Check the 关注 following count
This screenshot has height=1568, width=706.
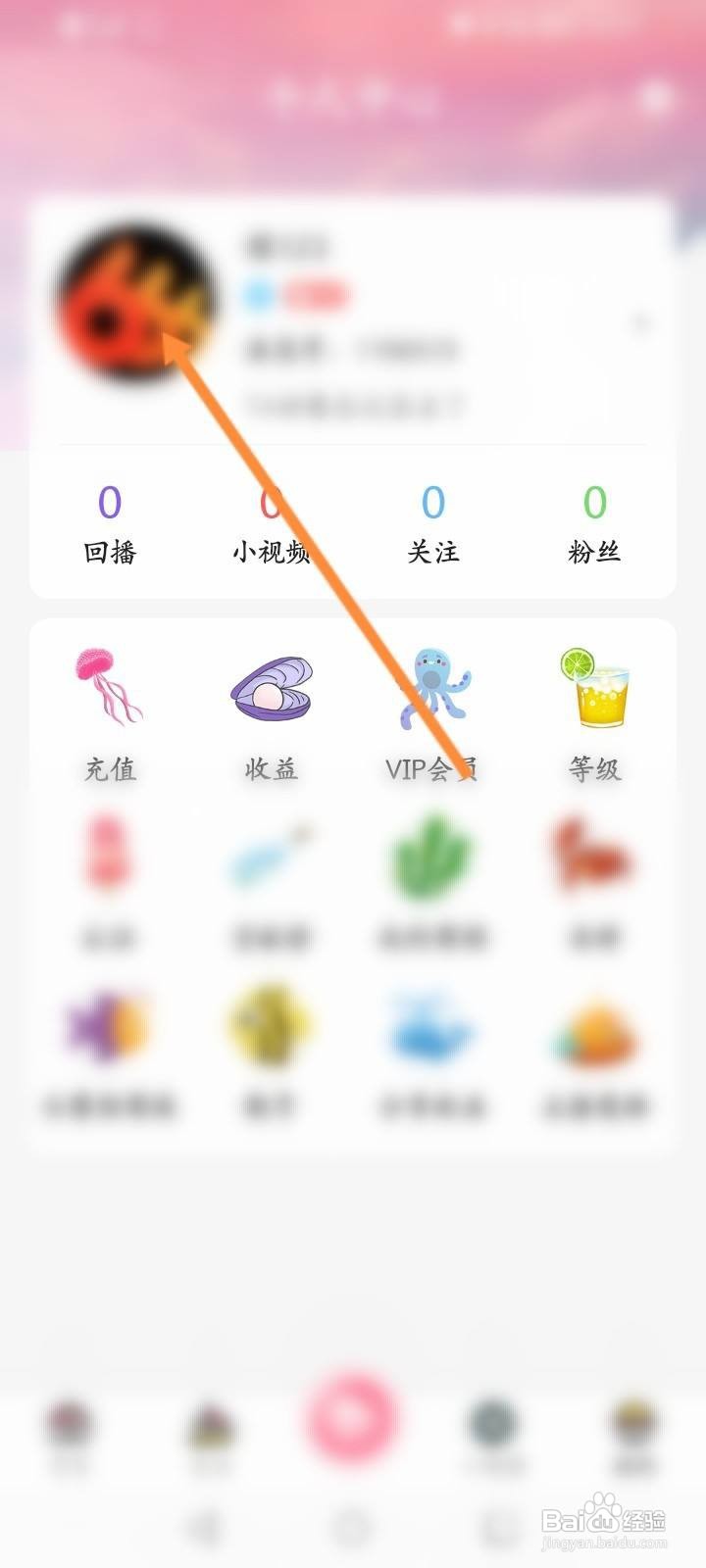431,524
